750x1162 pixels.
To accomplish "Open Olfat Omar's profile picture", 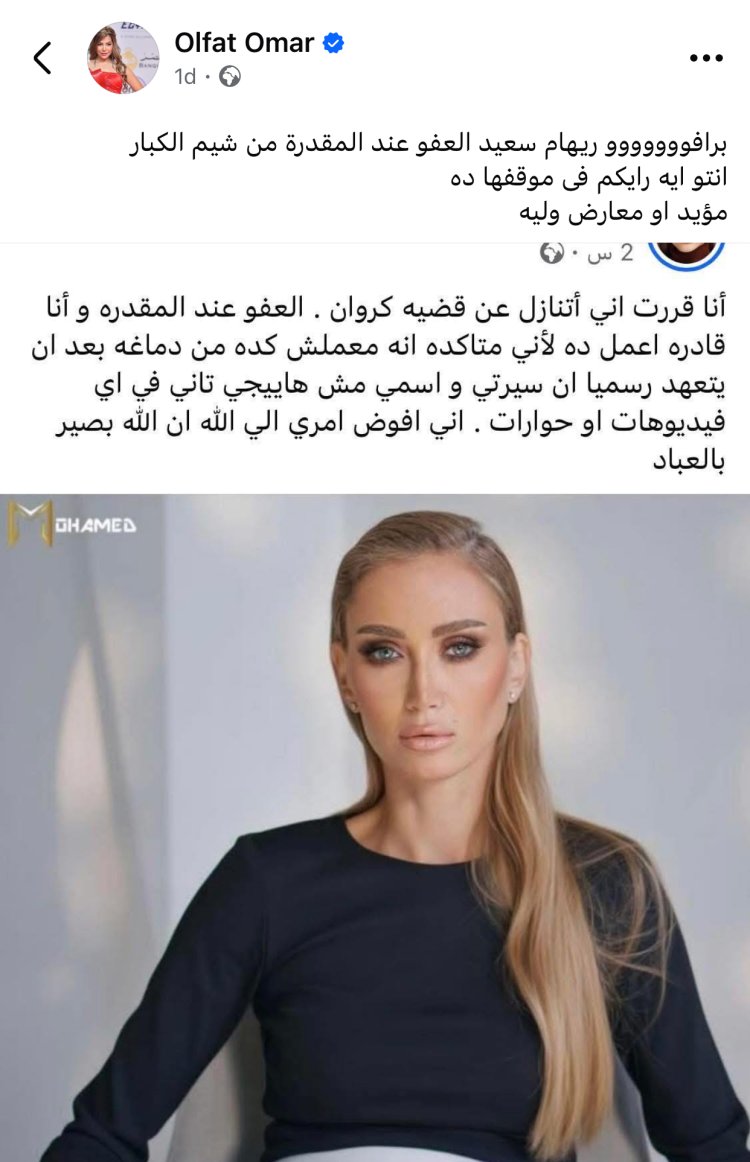I will (x=125, y=59).
